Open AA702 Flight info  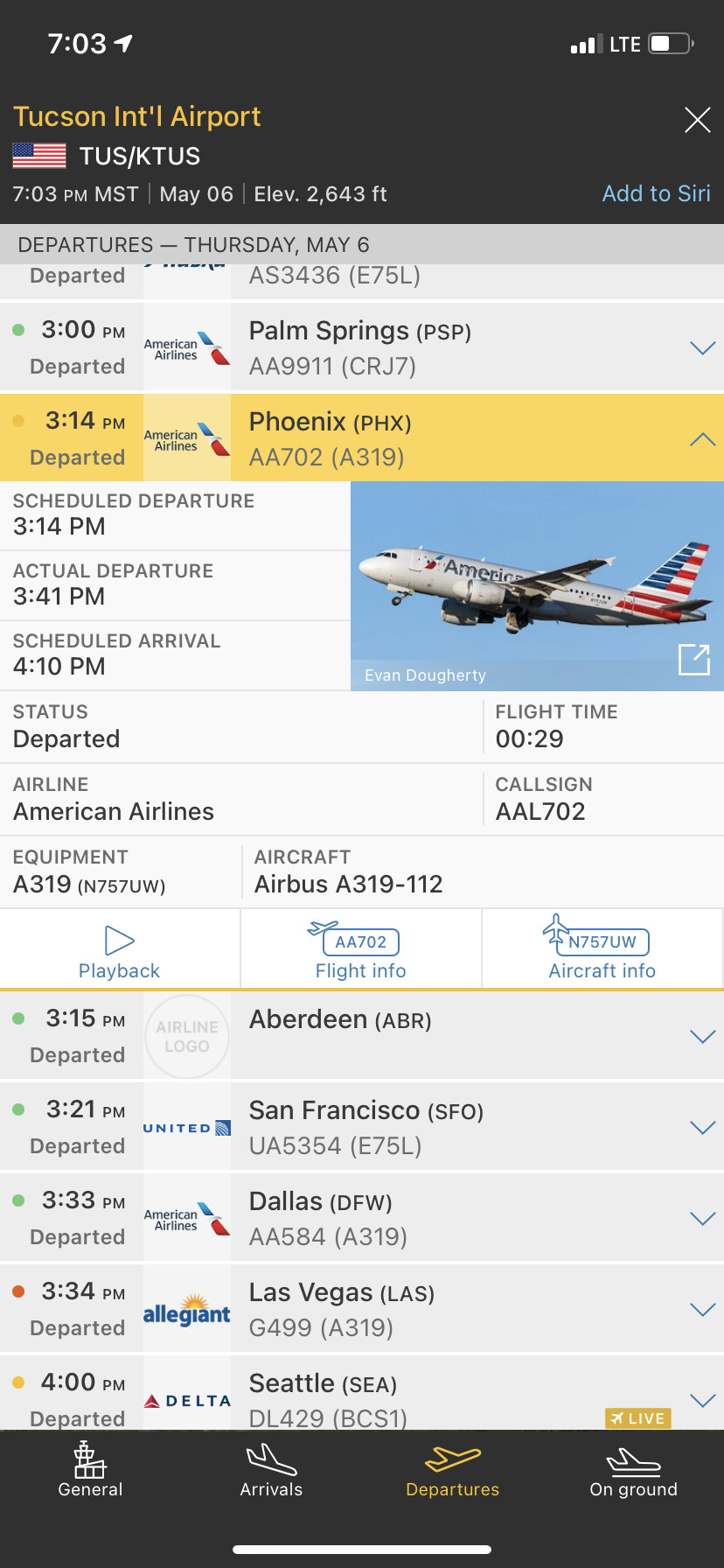[361, 952]
